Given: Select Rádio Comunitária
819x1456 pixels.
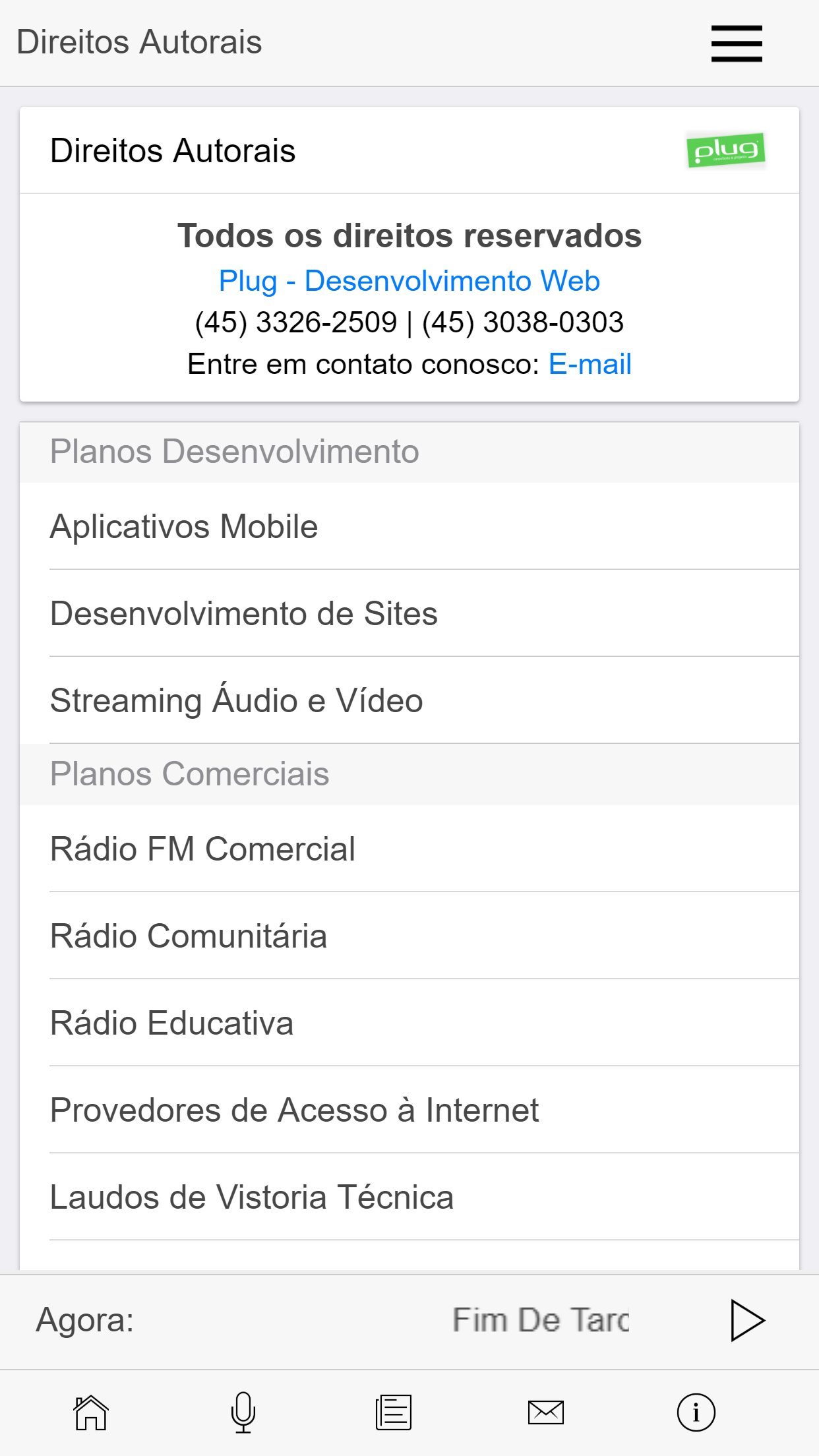Looking at the screenshot, I should (x=409, y=936).
